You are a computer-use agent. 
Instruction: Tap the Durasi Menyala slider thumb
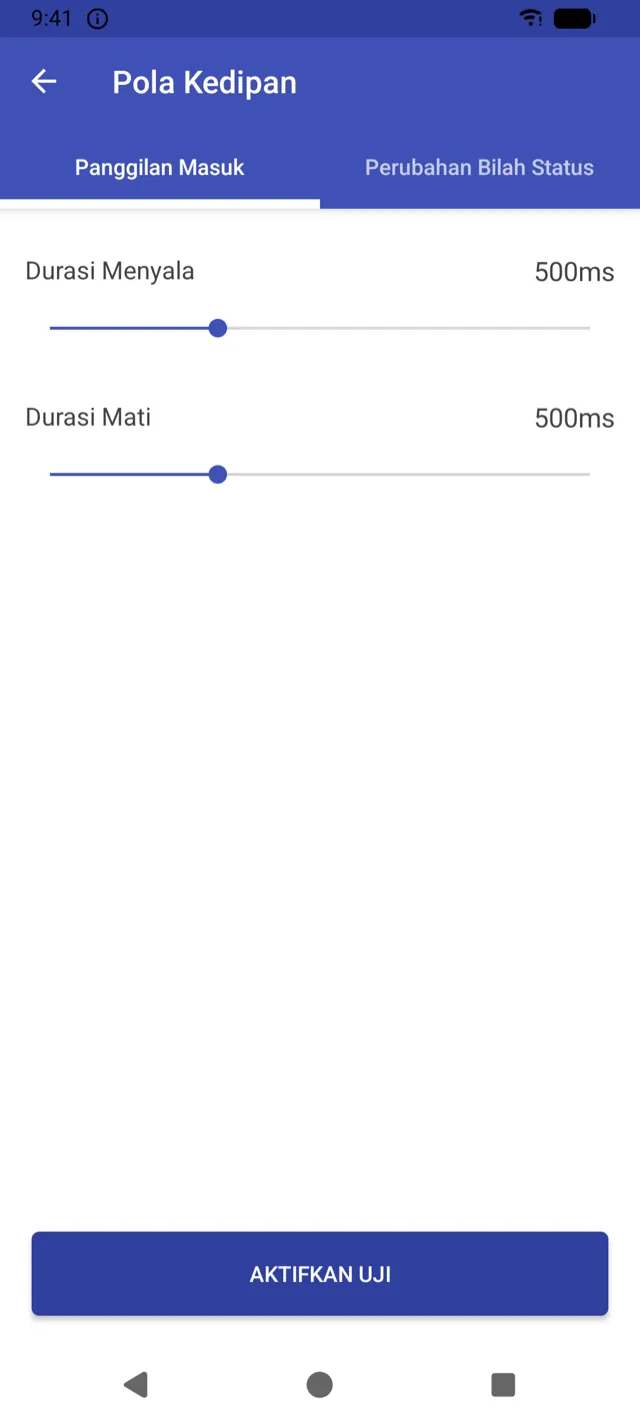(x=218, y=328)
